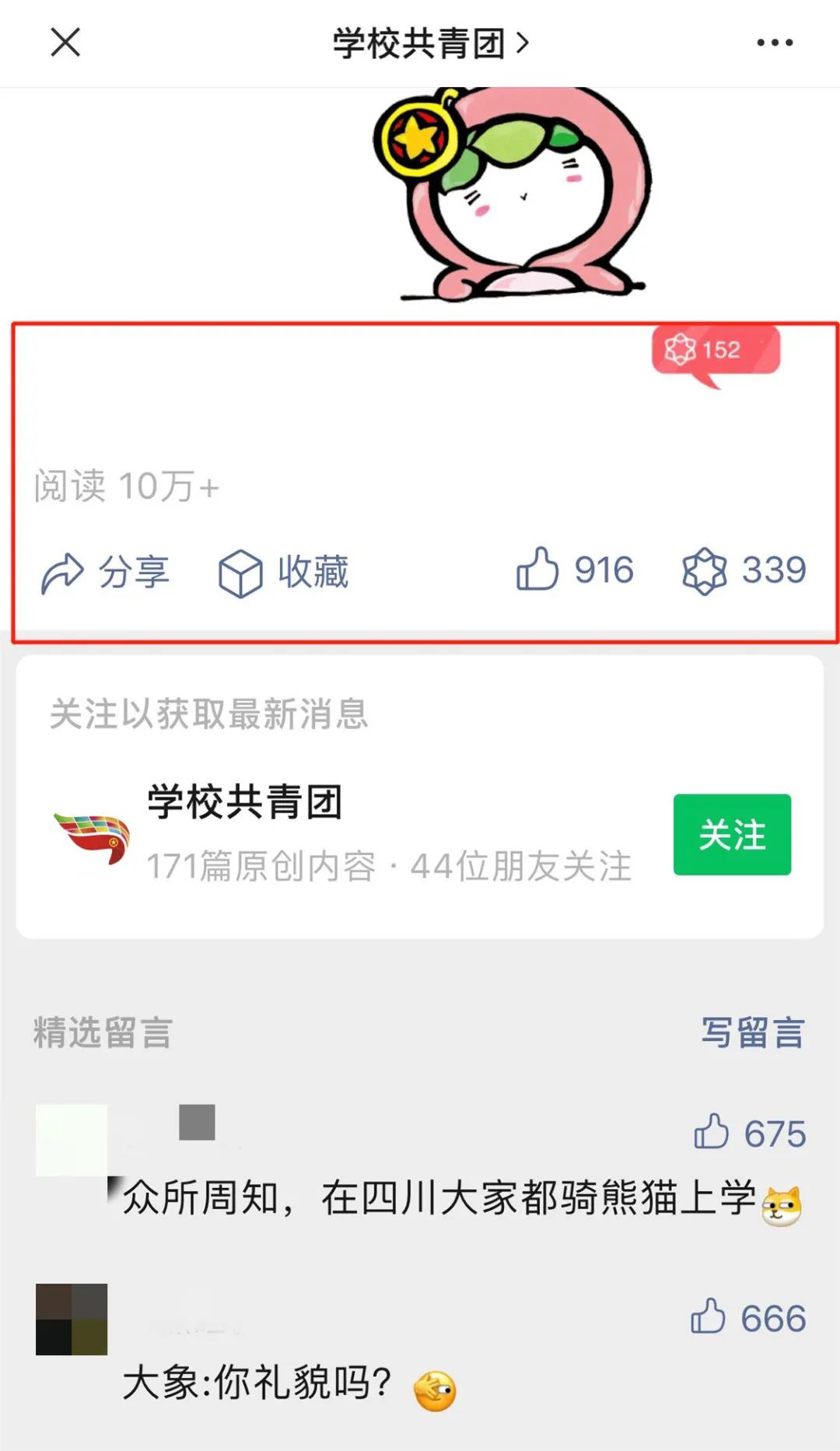Open the three-dot overflow menu
This screenshot has width=840, height=1451.
point(775,43)
